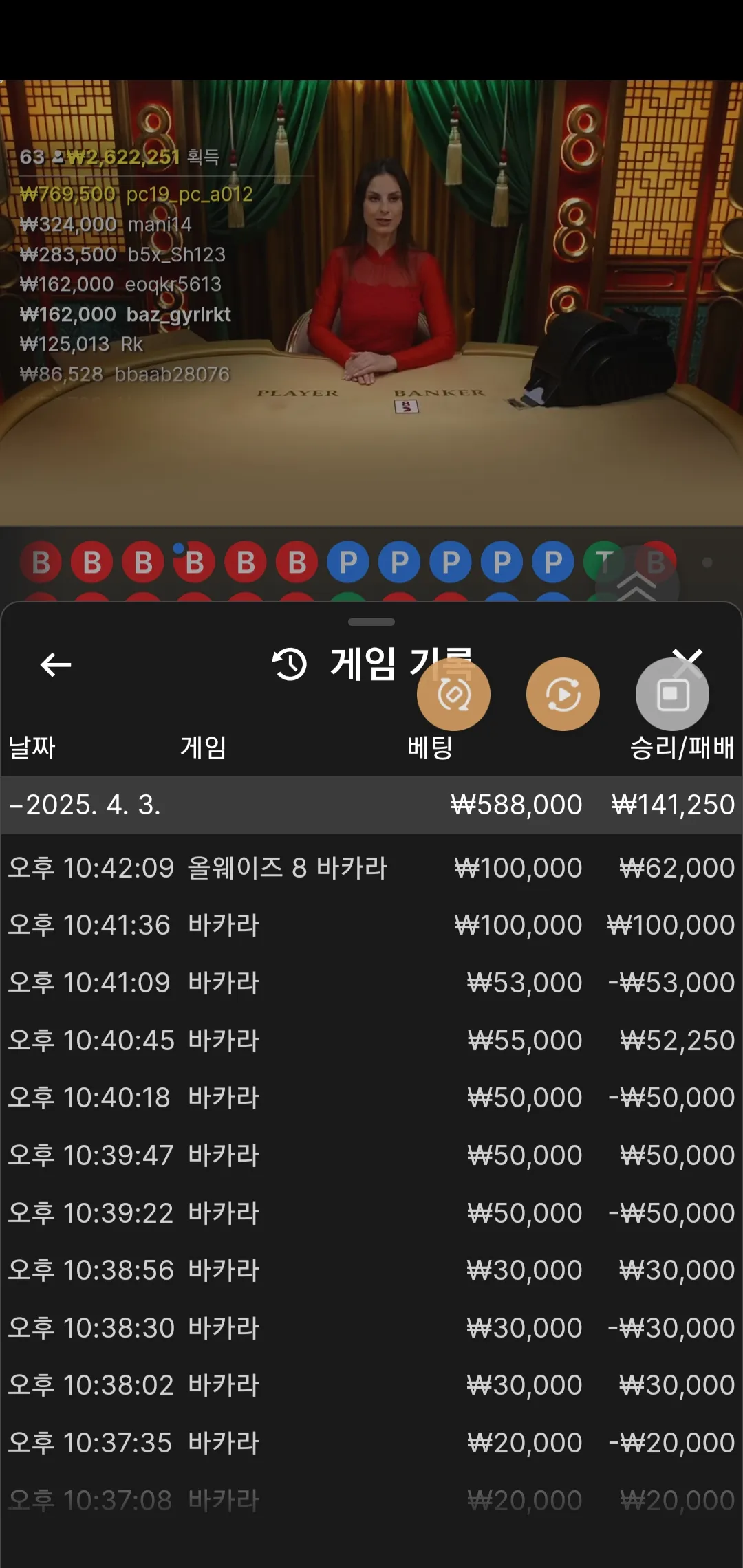
Task: Go back using the arrow in the game history header
Action: (56, 664)
